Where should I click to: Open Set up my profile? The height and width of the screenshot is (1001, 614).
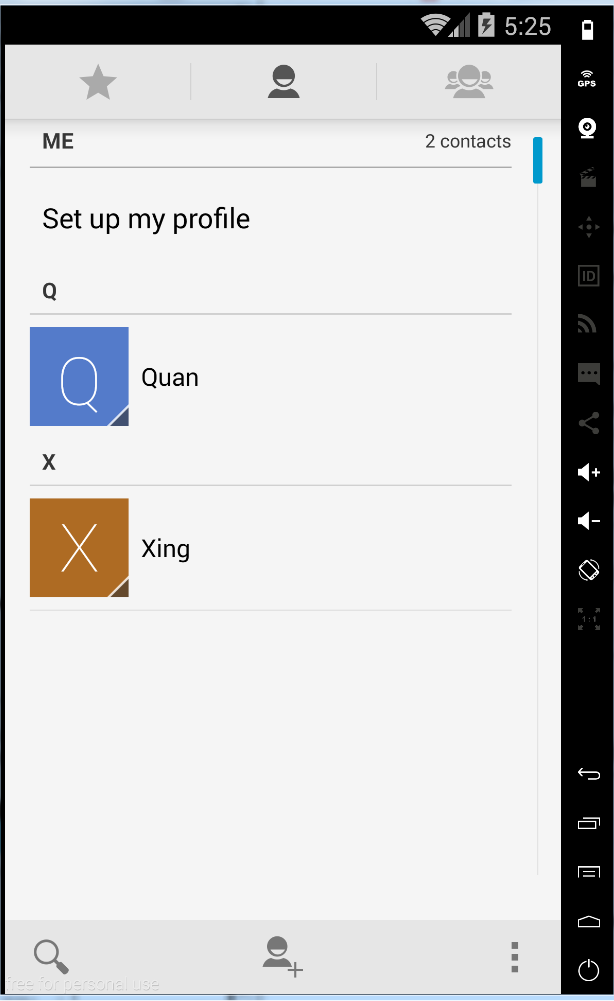pyautogui.click(x=146, y=219)
